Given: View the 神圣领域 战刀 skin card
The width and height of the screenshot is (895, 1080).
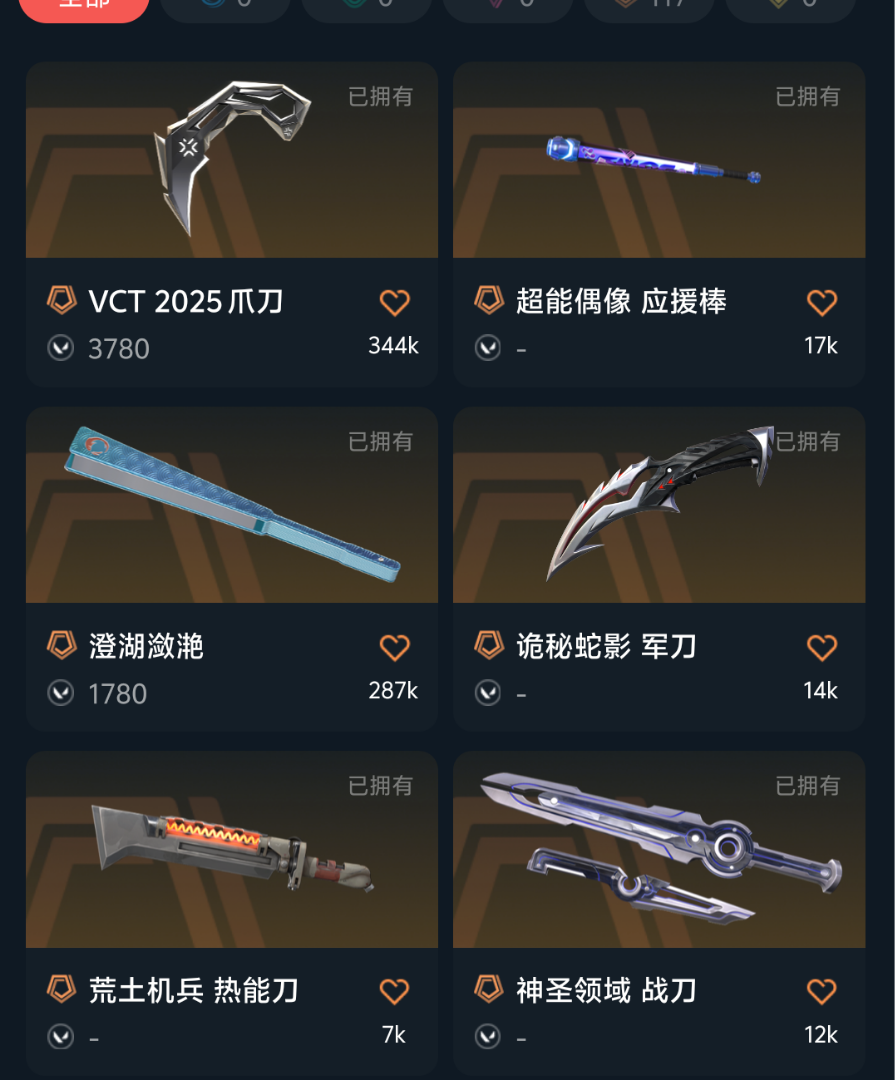Looking at the screenshot, I should (x=658, y=850).
